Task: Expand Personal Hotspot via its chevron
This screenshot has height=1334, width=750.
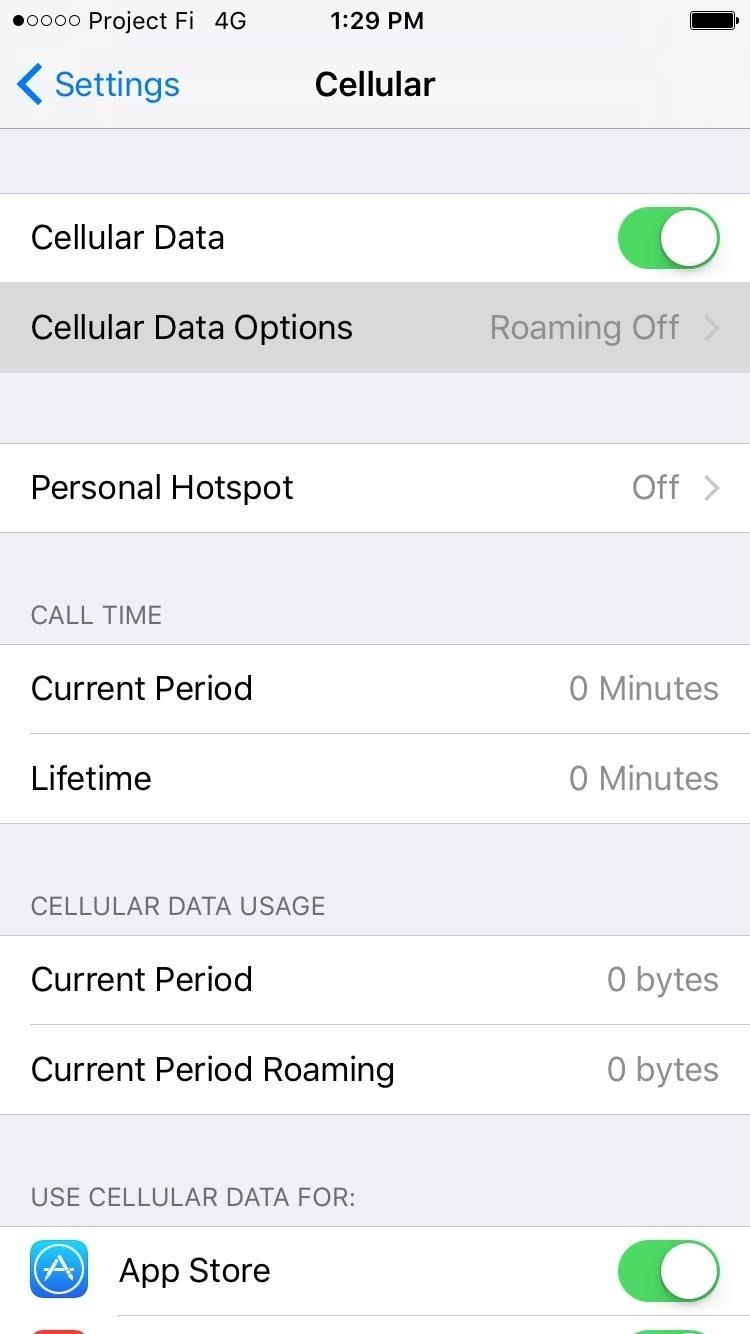Action: [714, 487]
